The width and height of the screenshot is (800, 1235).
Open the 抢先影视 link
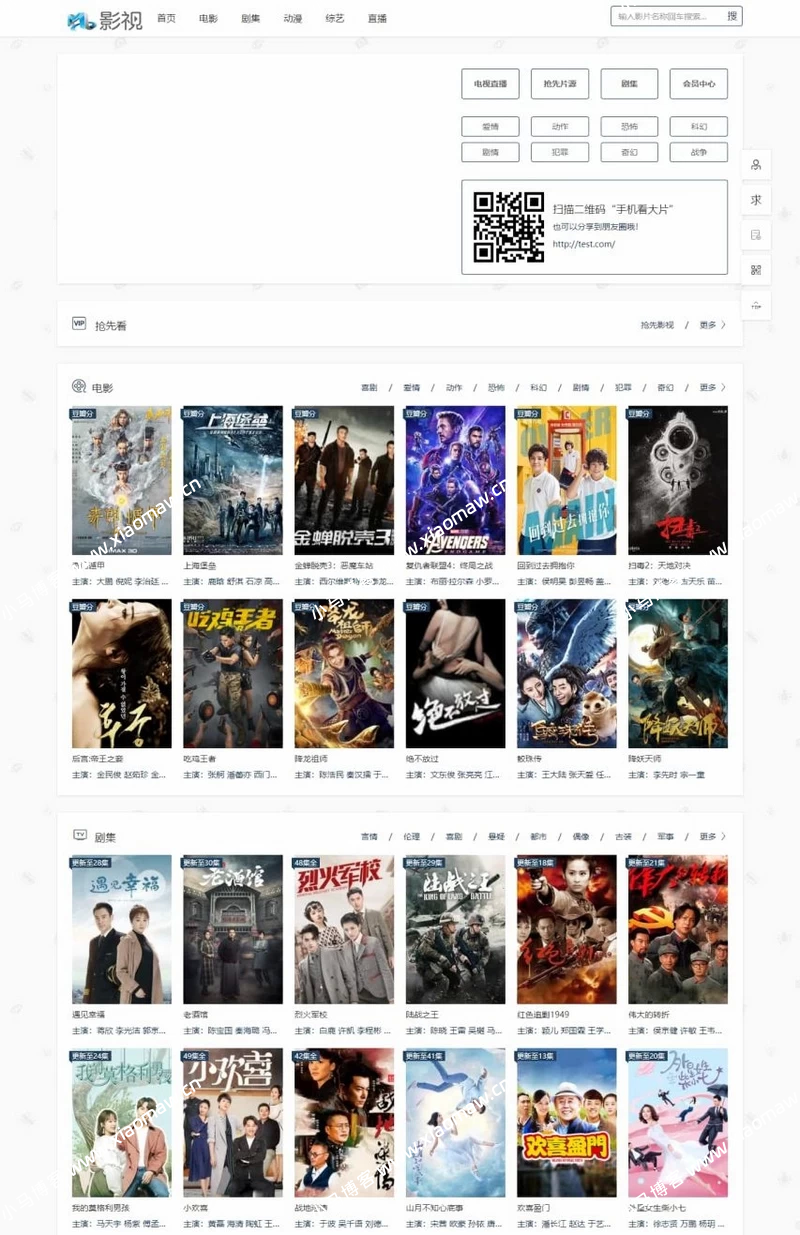(x=657, y=325)
